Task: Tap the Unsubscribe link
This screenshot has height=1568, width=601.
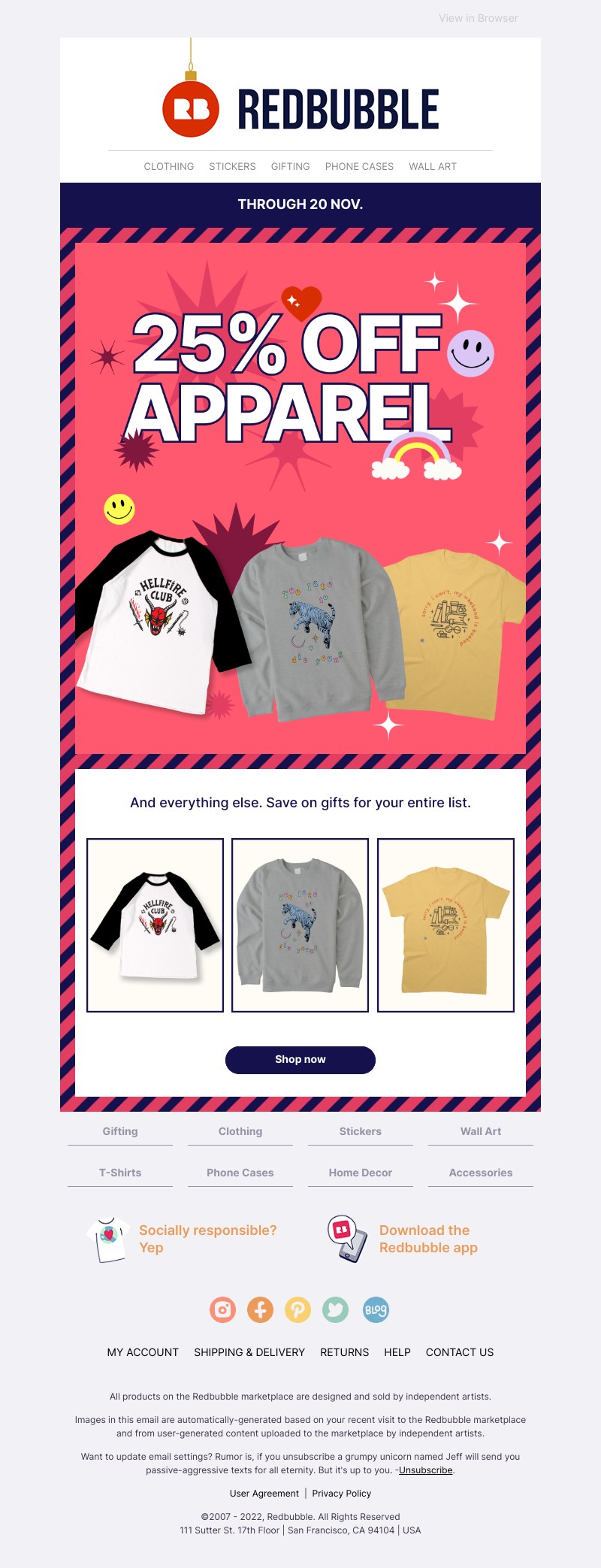Action: click(425, 1470)
